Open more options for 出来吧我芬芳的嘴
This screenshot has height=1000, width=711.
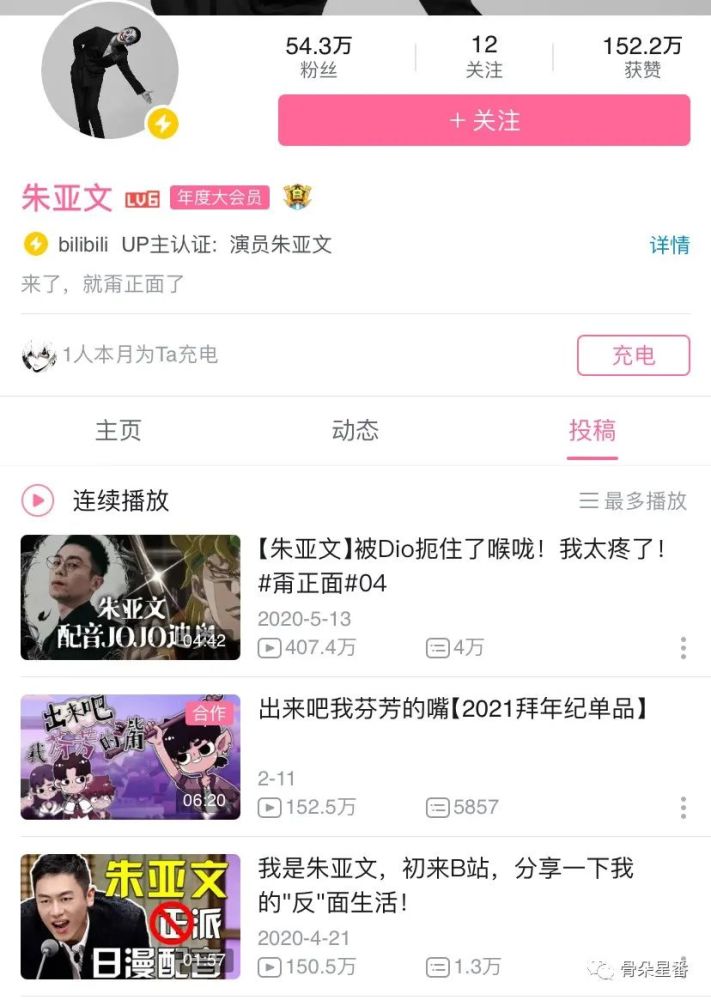683,807
